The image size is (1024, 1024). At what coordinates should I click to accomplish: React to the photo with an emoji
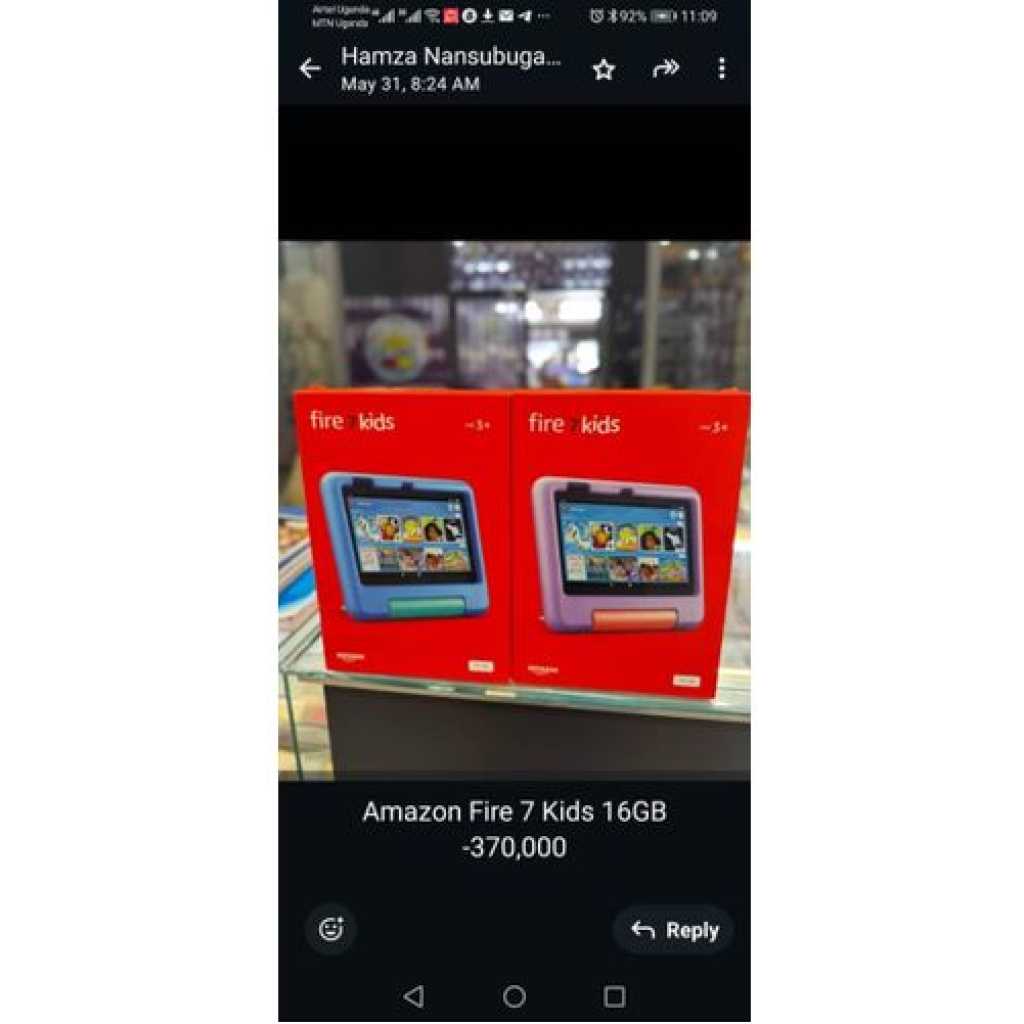[x=331, y=929]
